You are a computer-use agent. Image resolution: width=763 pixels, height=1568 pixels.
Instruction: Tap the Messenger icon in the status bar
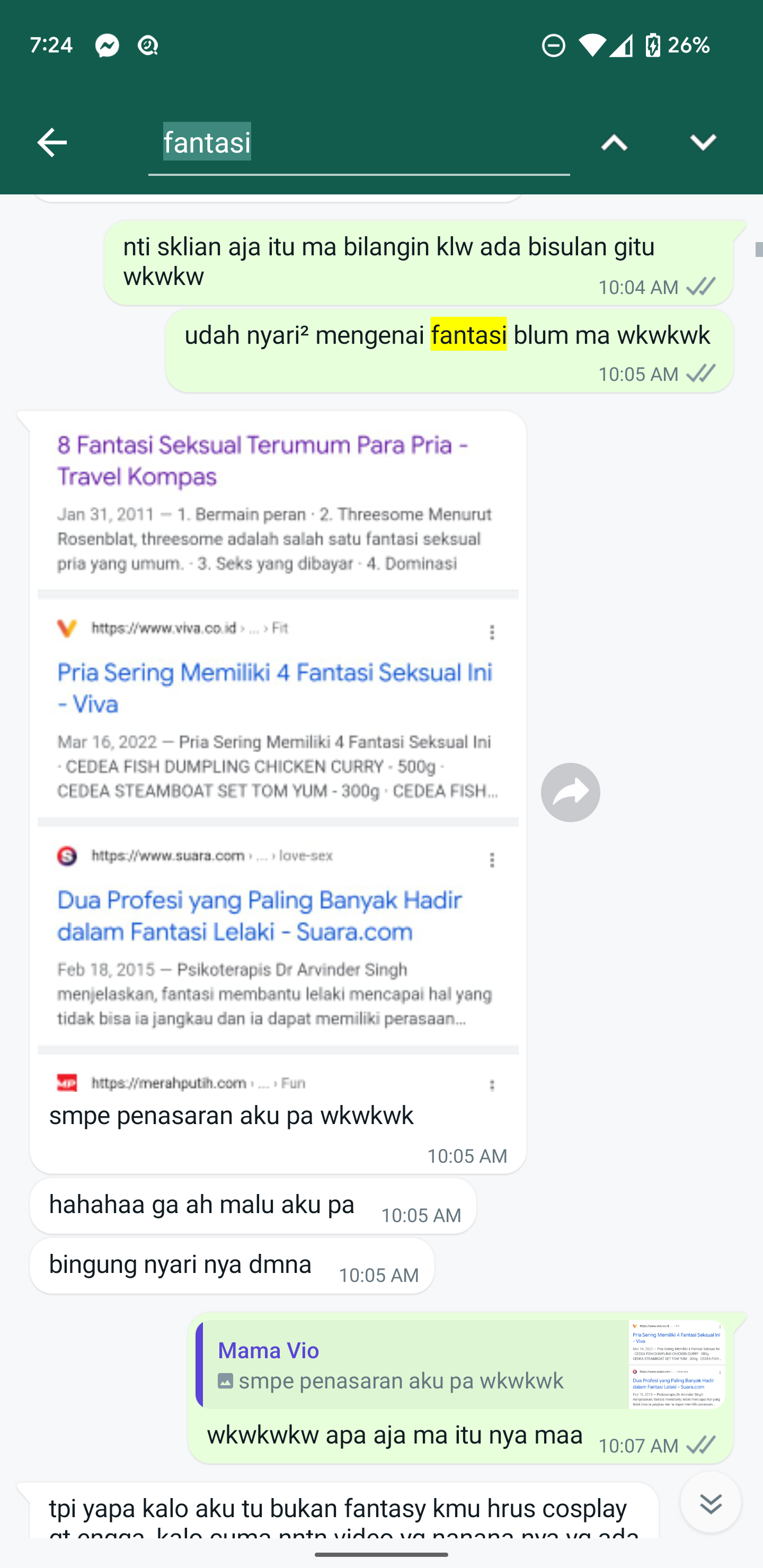tap(107, 44)
